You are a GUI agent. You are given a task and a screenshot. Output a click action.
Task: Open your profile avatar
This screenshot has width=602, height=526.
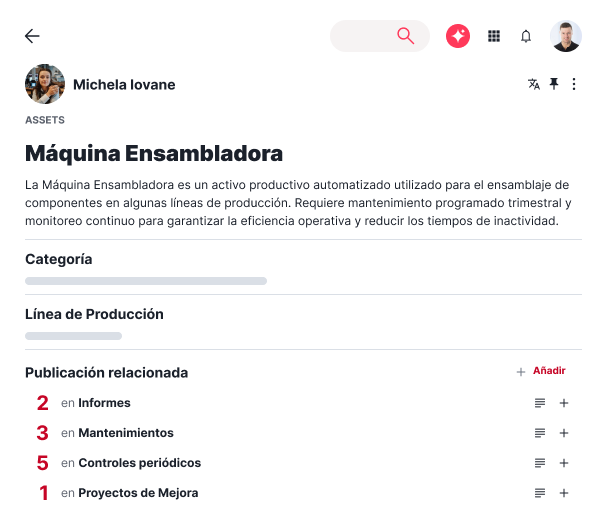click(x=566, y=36)
